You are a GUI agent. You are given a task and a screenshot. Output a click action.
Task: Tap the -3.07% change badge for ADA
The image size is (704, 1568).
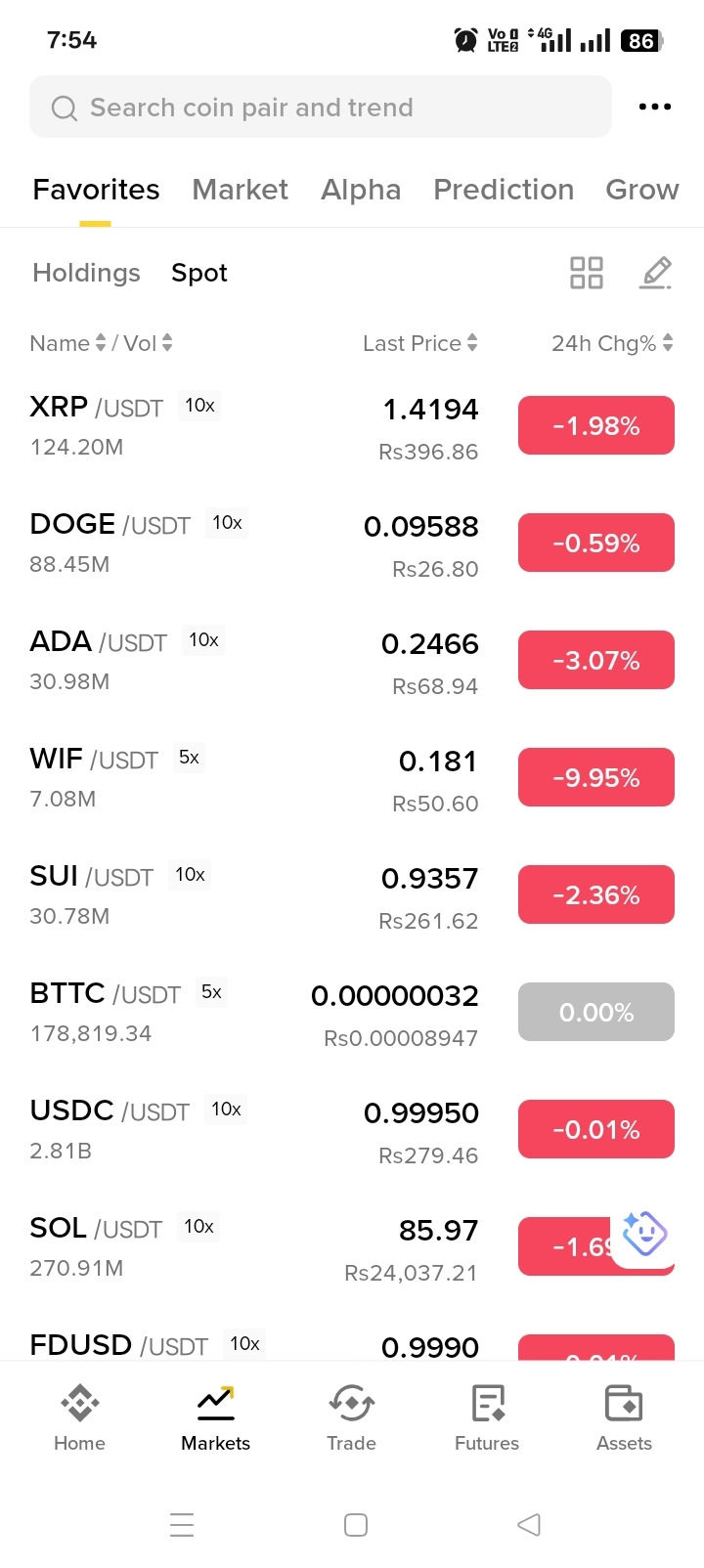[596, 660]
